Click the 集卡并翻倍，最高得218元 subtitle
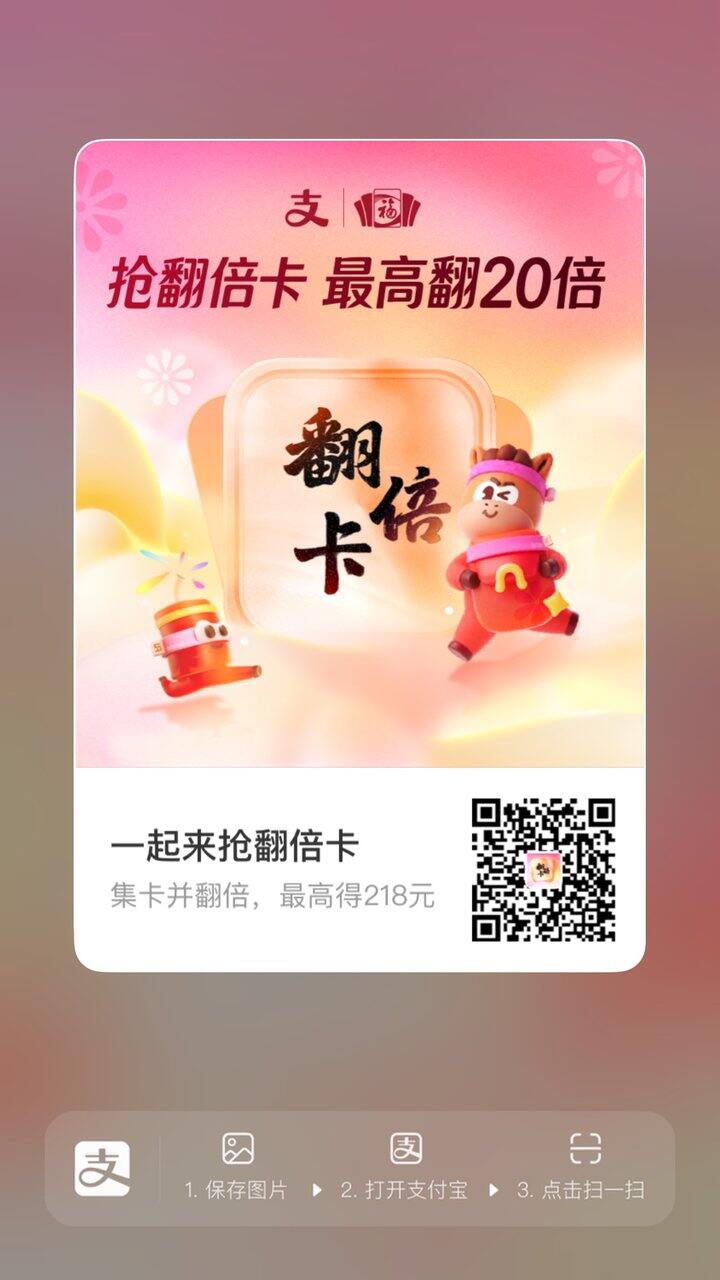Screen dimensions: 720x1280 point(272,897)
